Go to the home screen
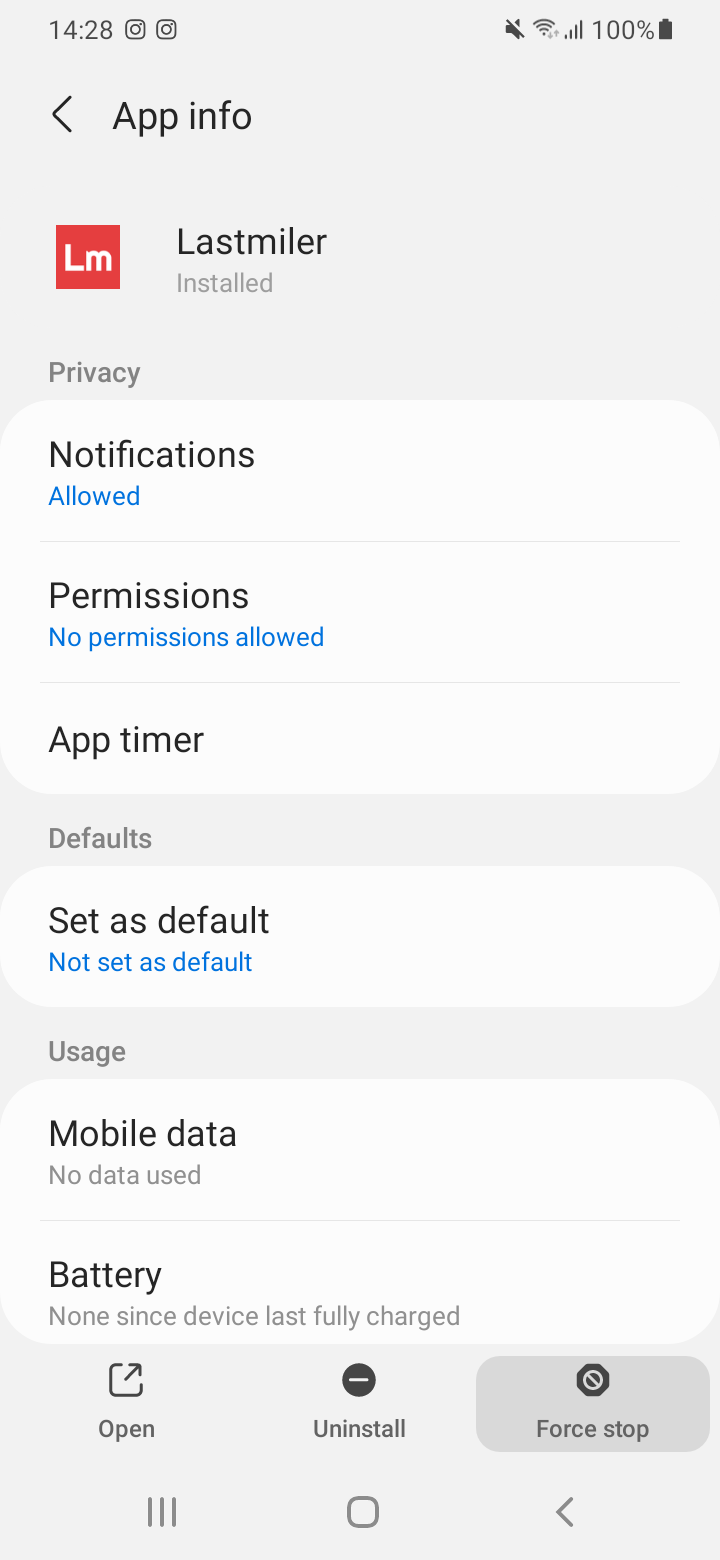Viewport: 720px width, 1560px height. (362, 1511)
